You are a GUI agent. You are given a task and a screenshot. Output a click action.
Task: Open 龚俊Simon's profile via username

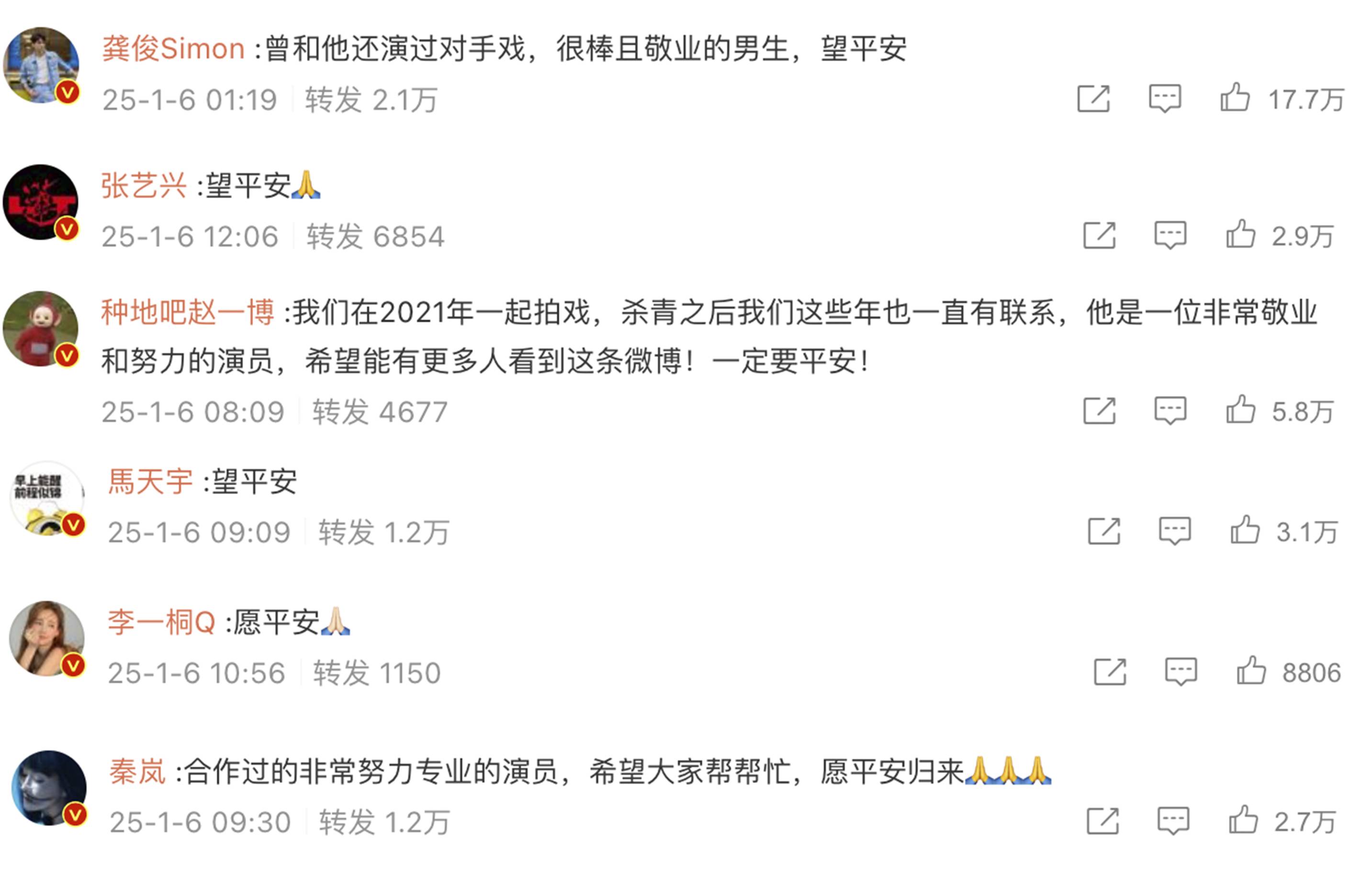tap(173, 48)
